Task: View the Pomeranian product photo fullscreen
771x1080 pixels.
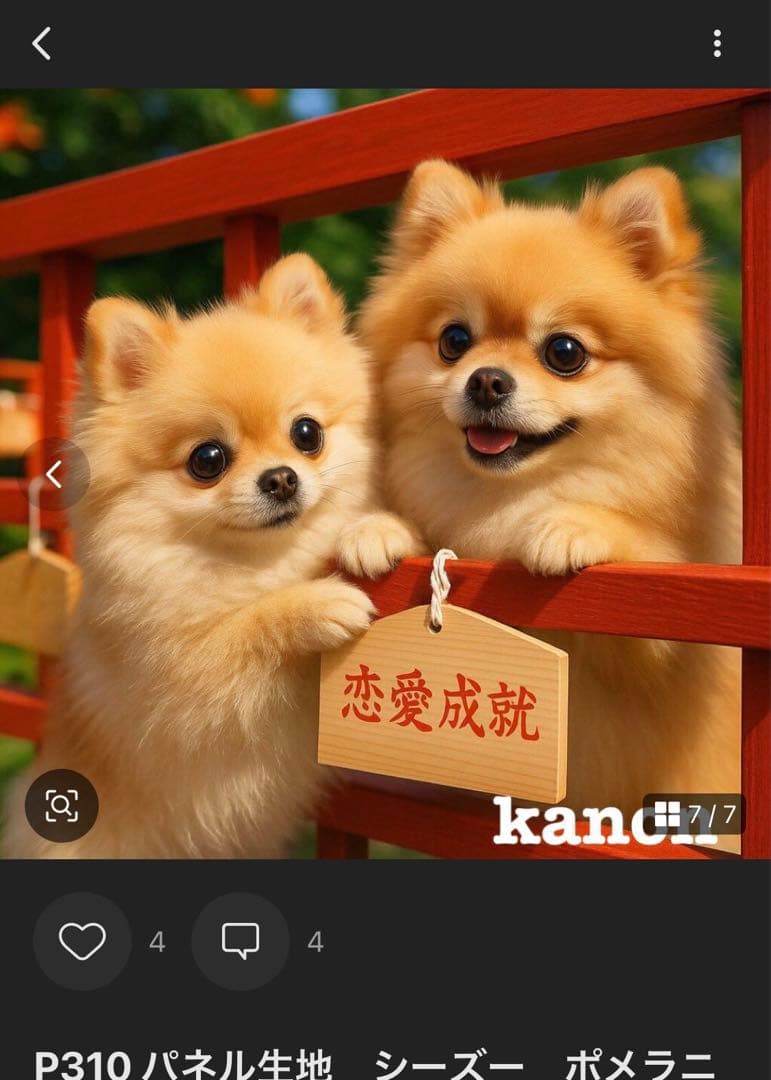Action: click(x=400, y=400)
